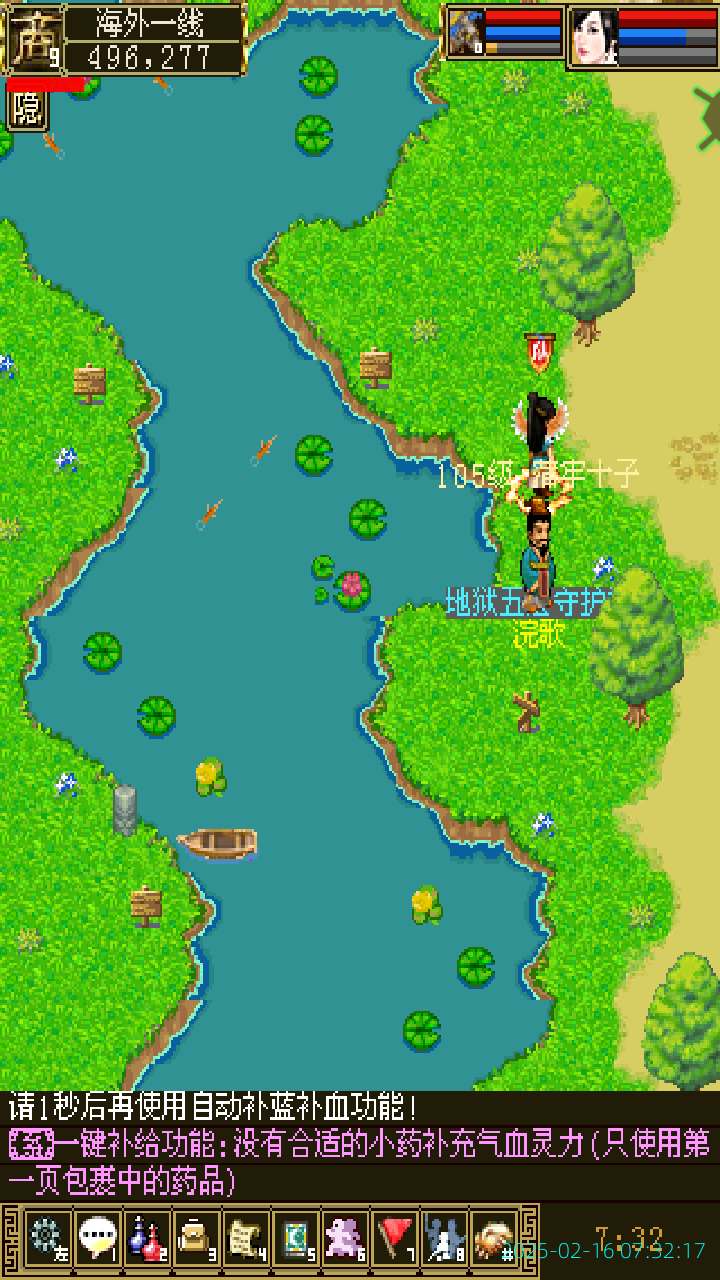The width and height of the screenshot is (720, 1280).
Task: Open the system message about 一键补给功能
Action: pos(360,1161)
